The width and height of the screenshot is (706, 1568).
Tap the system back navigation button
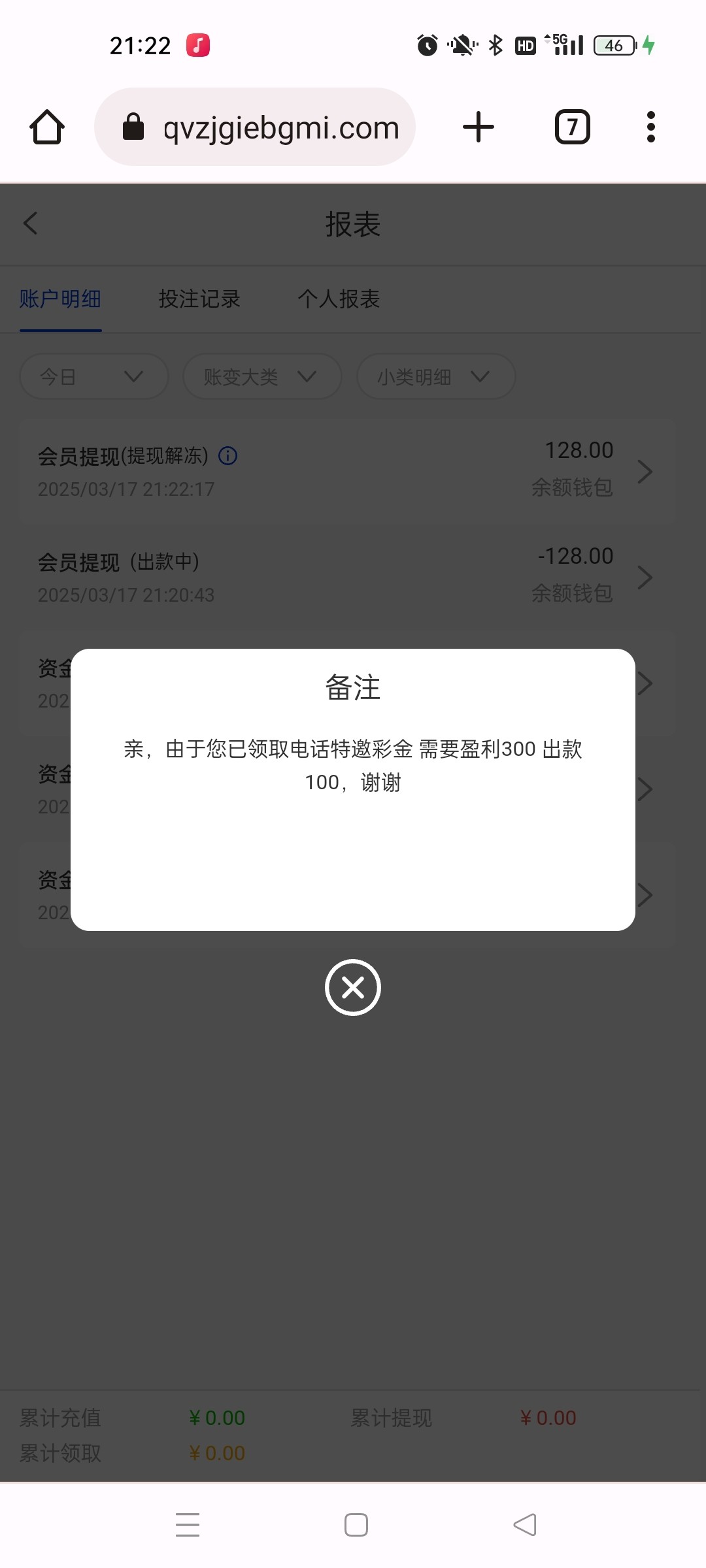tap(525, 1525)
